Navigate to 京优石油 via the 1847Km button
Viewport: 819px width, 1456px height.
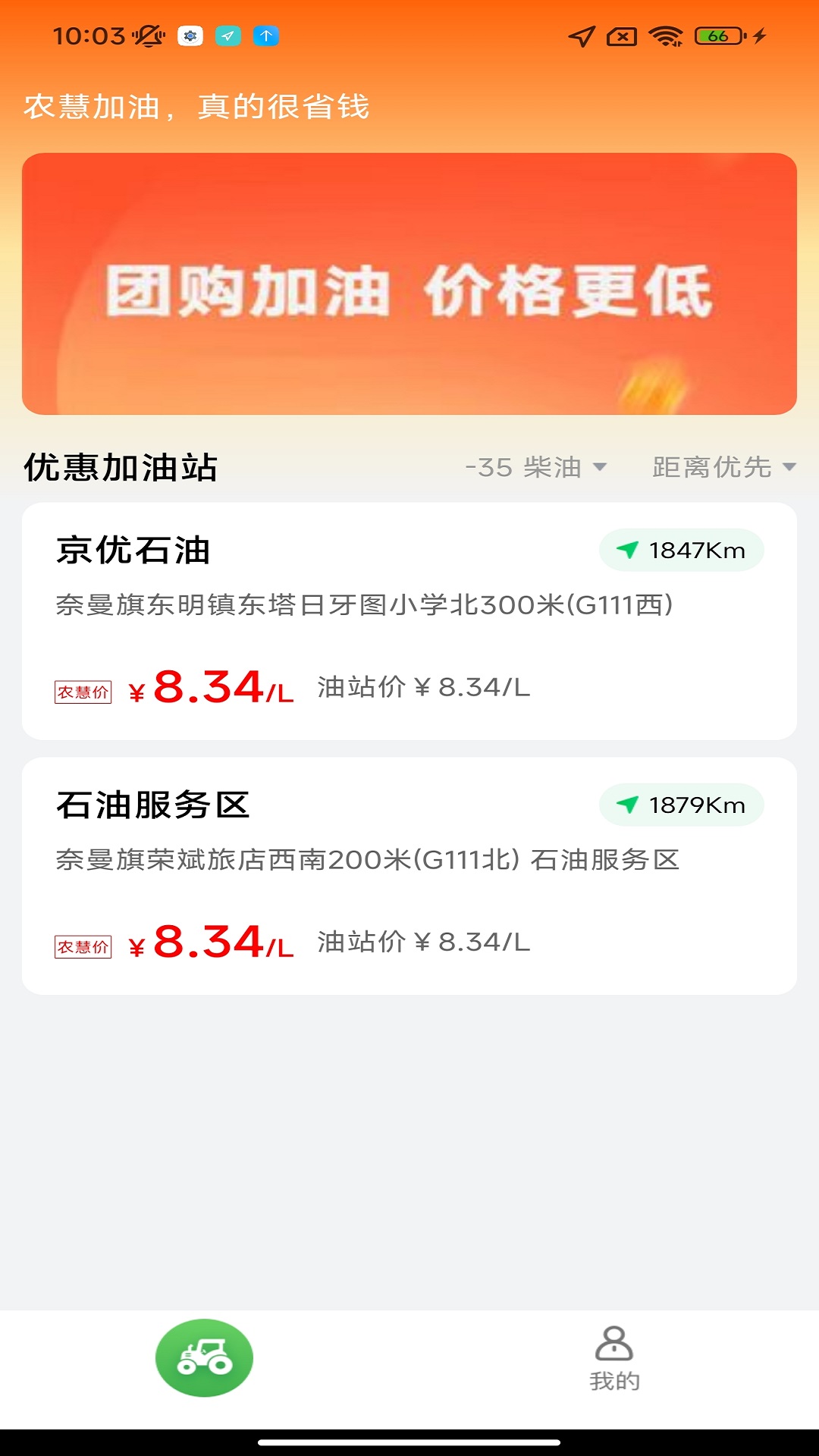(x=681, y=550)
